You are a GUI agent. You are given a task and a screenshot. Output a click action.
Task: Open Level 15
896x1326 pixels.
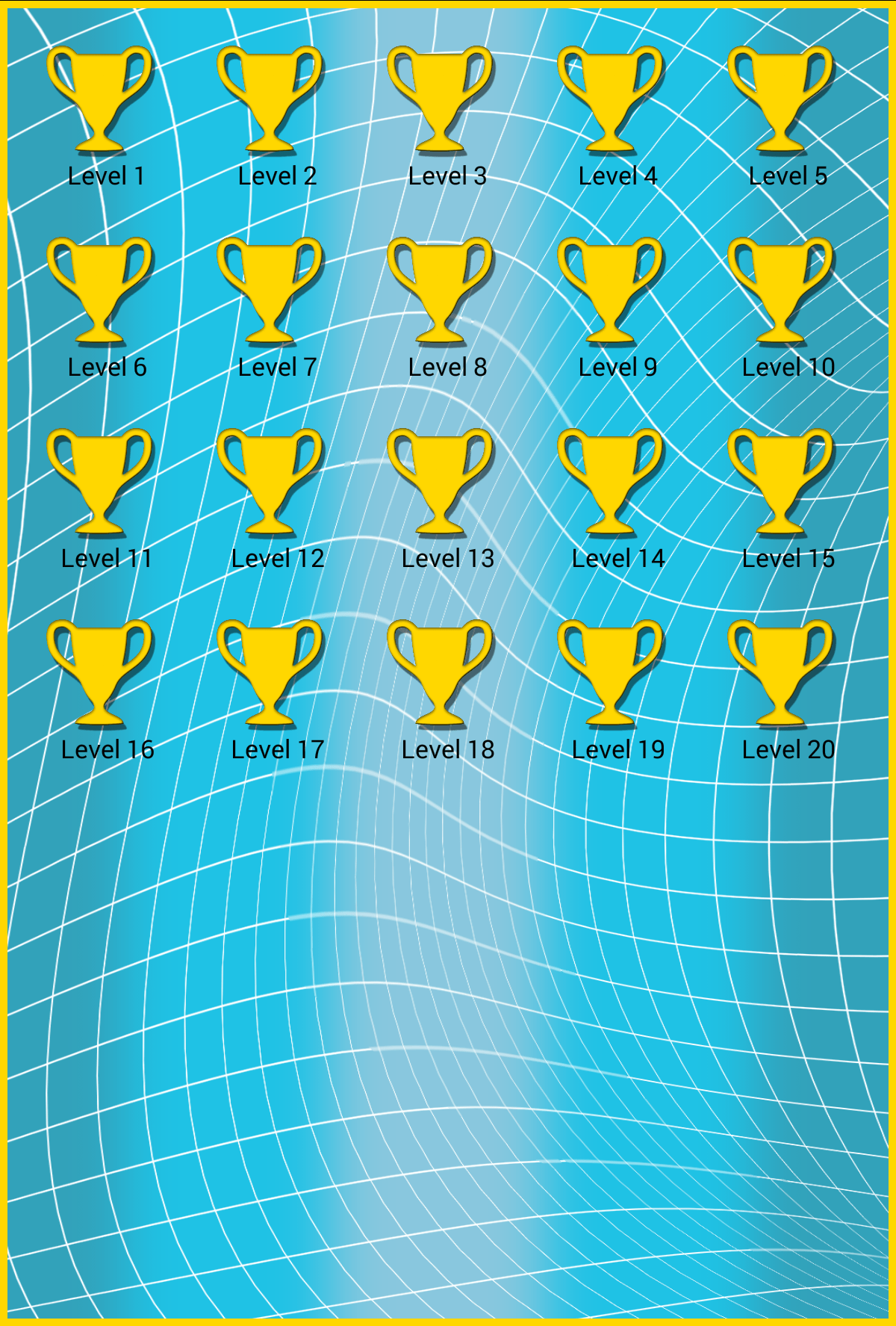coord(780,483)
